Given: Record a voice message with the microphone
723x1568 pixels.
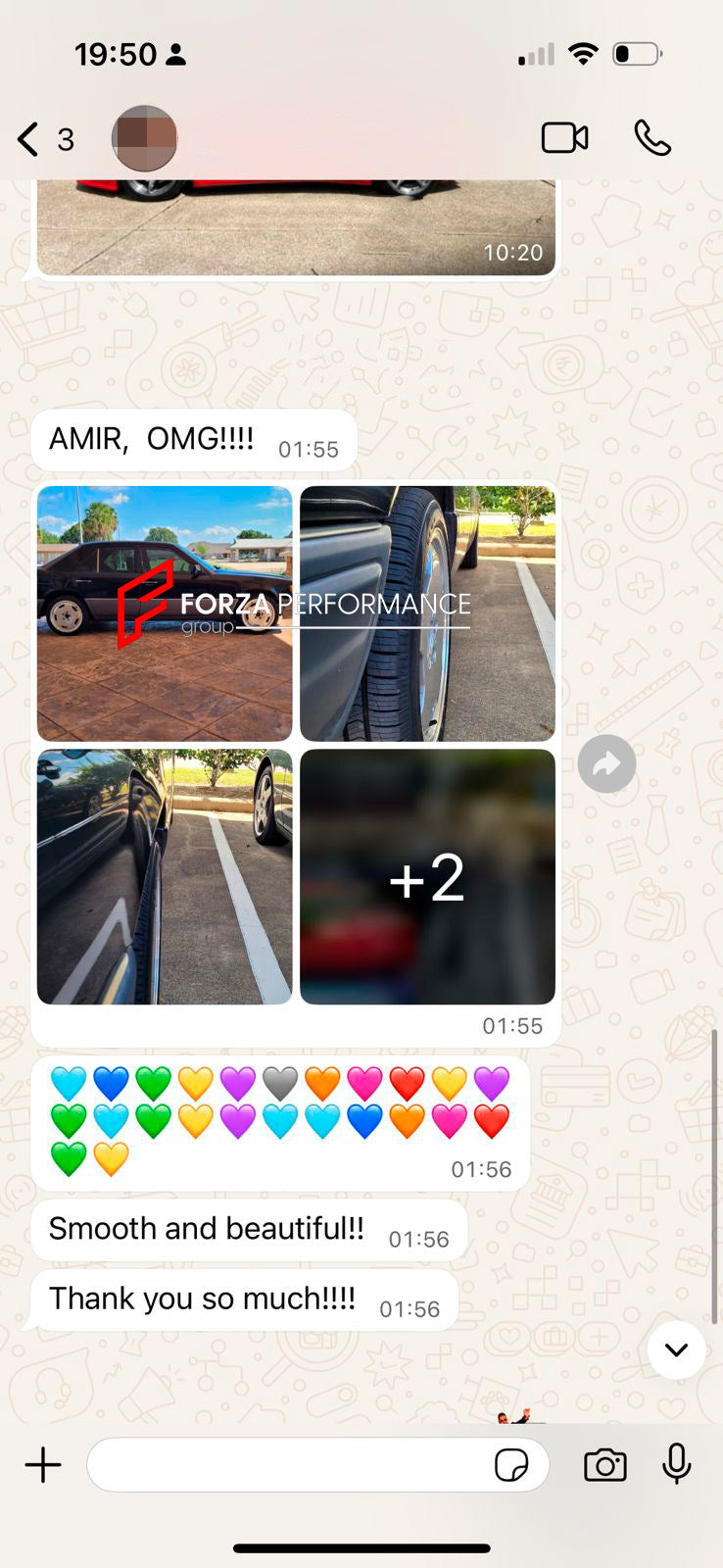Looking at the screenshot, I should (x=676, y=1465).
